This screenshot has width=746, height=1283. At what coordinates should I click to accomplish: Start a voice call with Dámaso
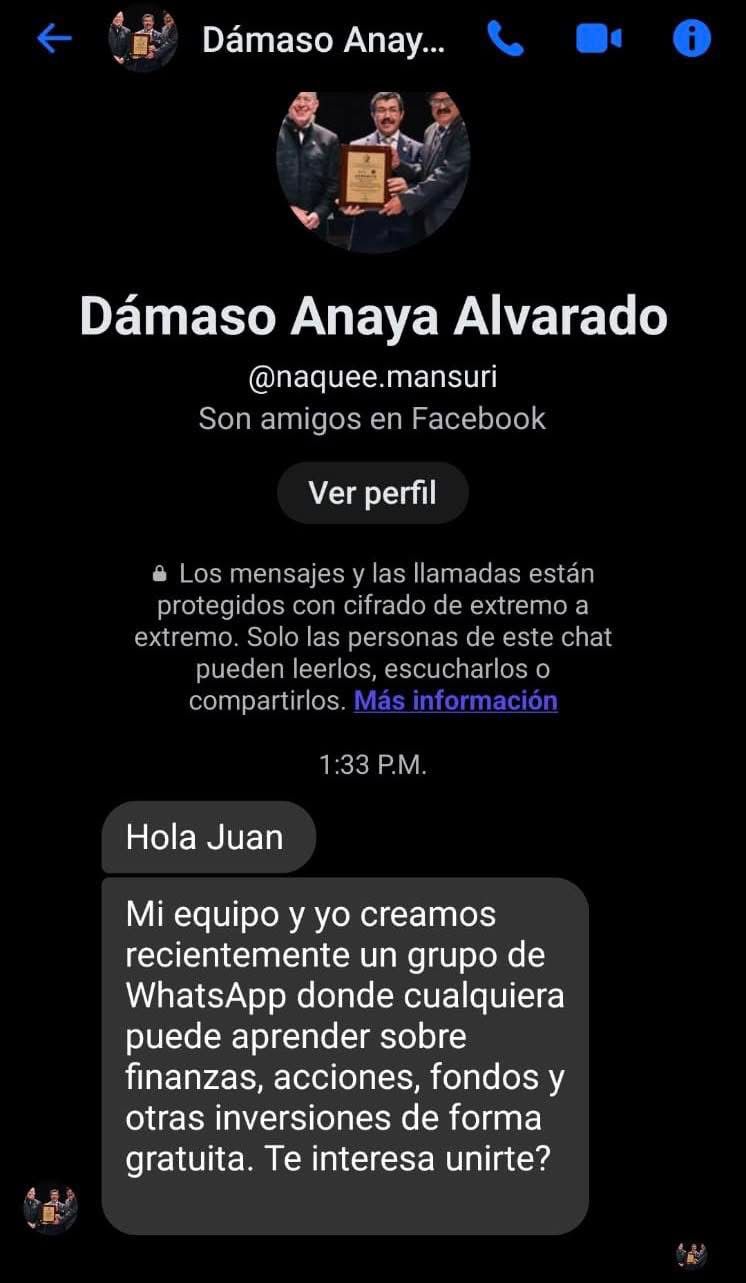pyautogui.click(x=505, y=39)
